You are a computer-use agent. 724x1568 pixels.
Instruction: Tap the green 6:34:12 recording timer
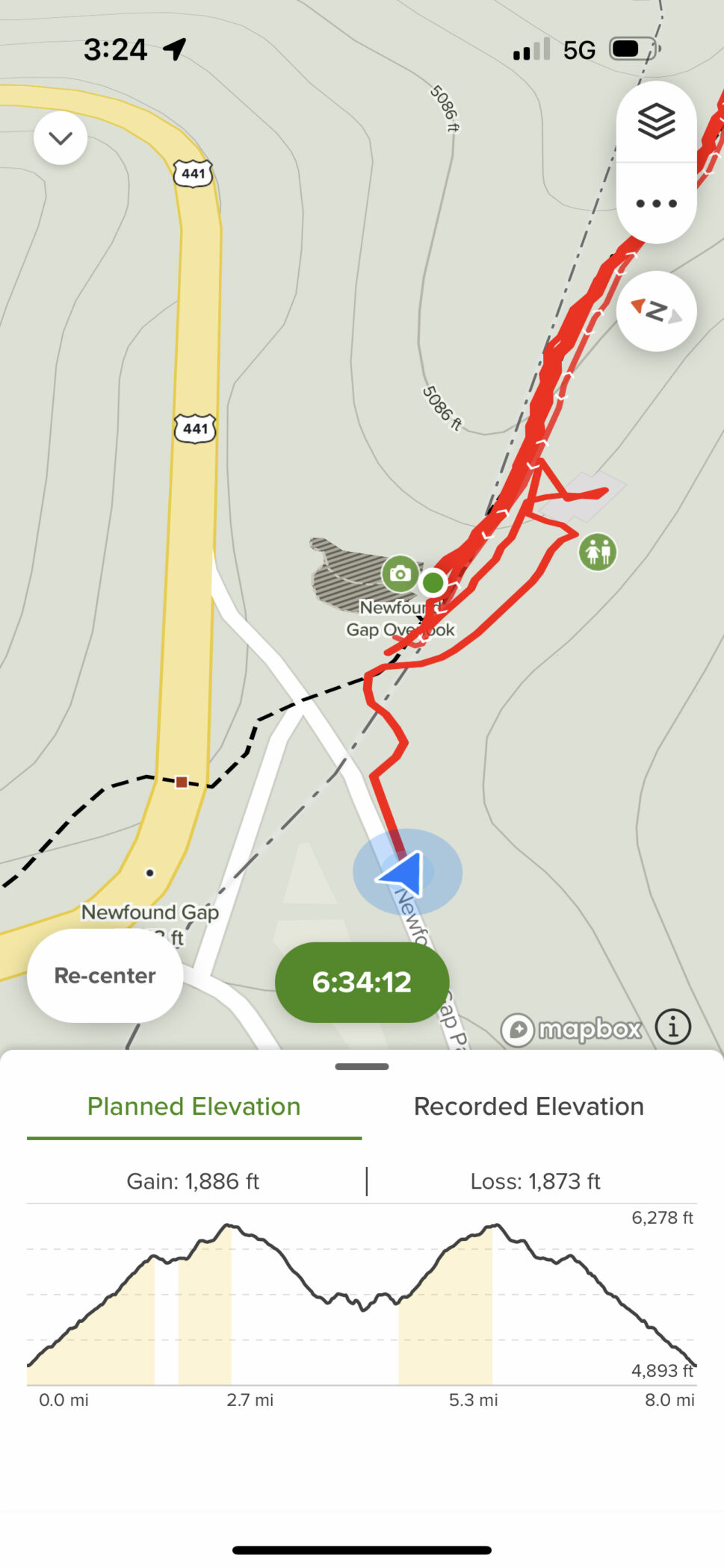coord(362,982)
